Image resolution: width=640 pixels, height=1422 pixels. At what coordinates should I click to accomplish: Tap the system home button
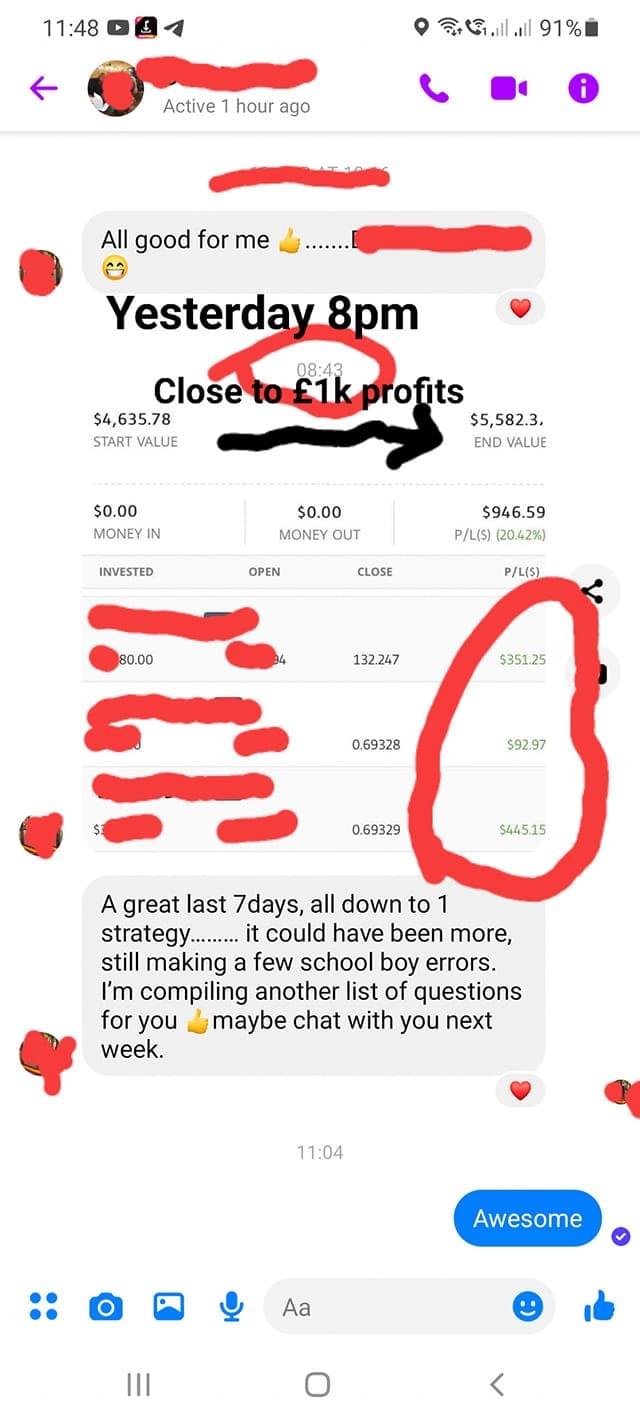pyautogui.click(x=317, y=1384)
